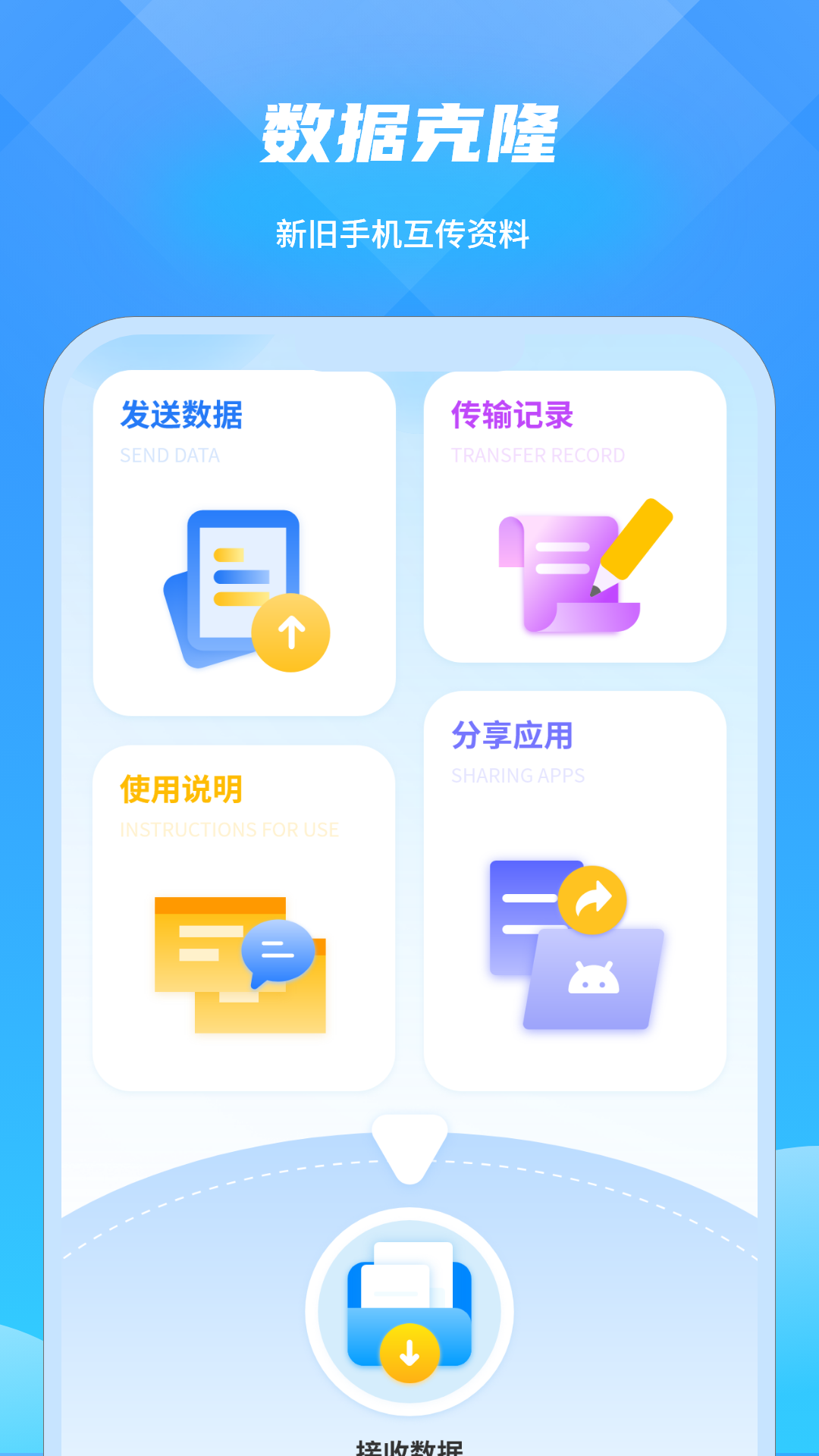Screen dimensions: 819x1456
Task: Click the yellow upload arrow circle icon
Action: [292, 633]
